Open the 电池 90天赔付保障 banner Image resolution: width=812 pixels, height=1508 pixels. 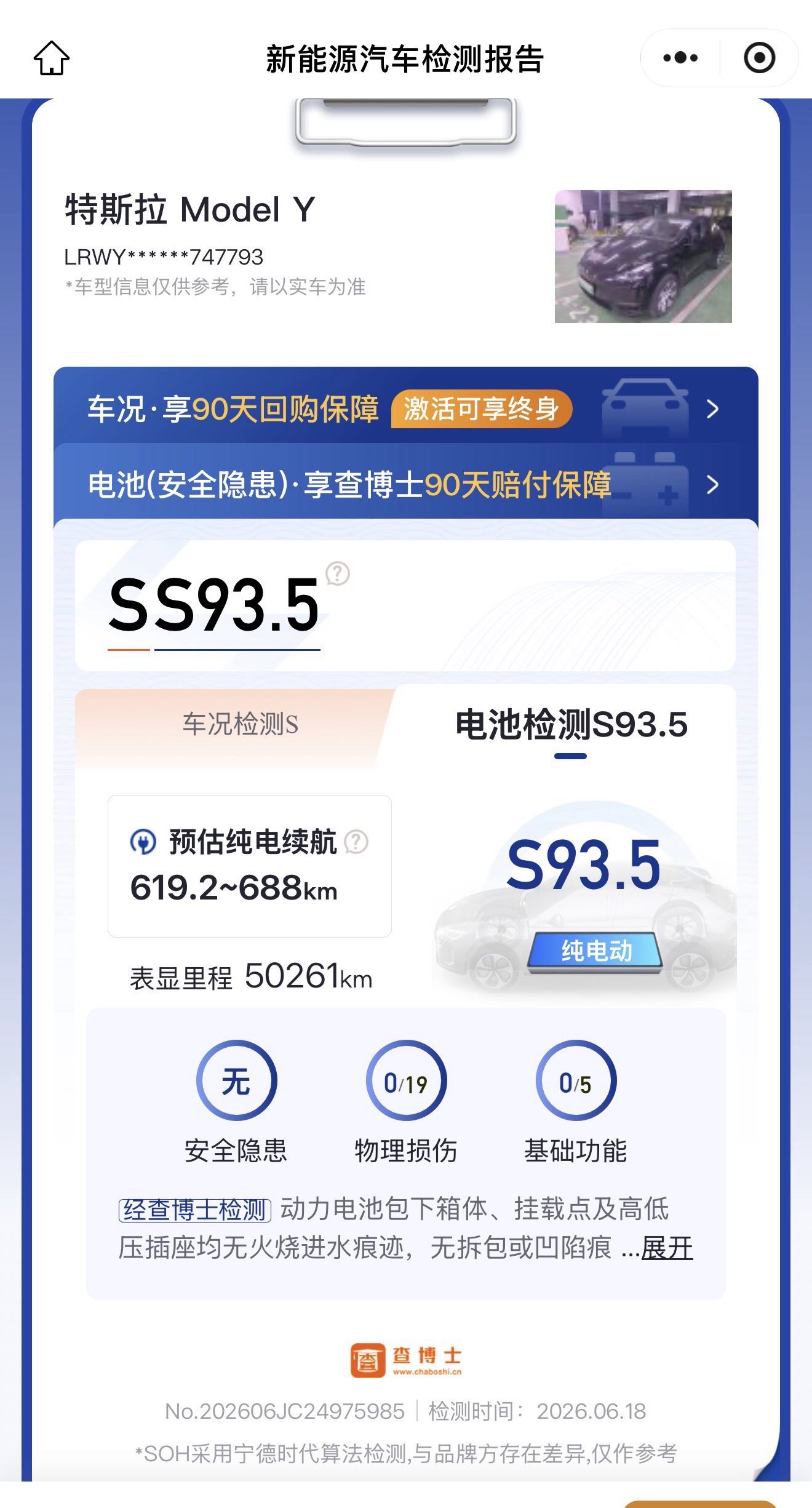pyautogui.click(x=406, y=484)
